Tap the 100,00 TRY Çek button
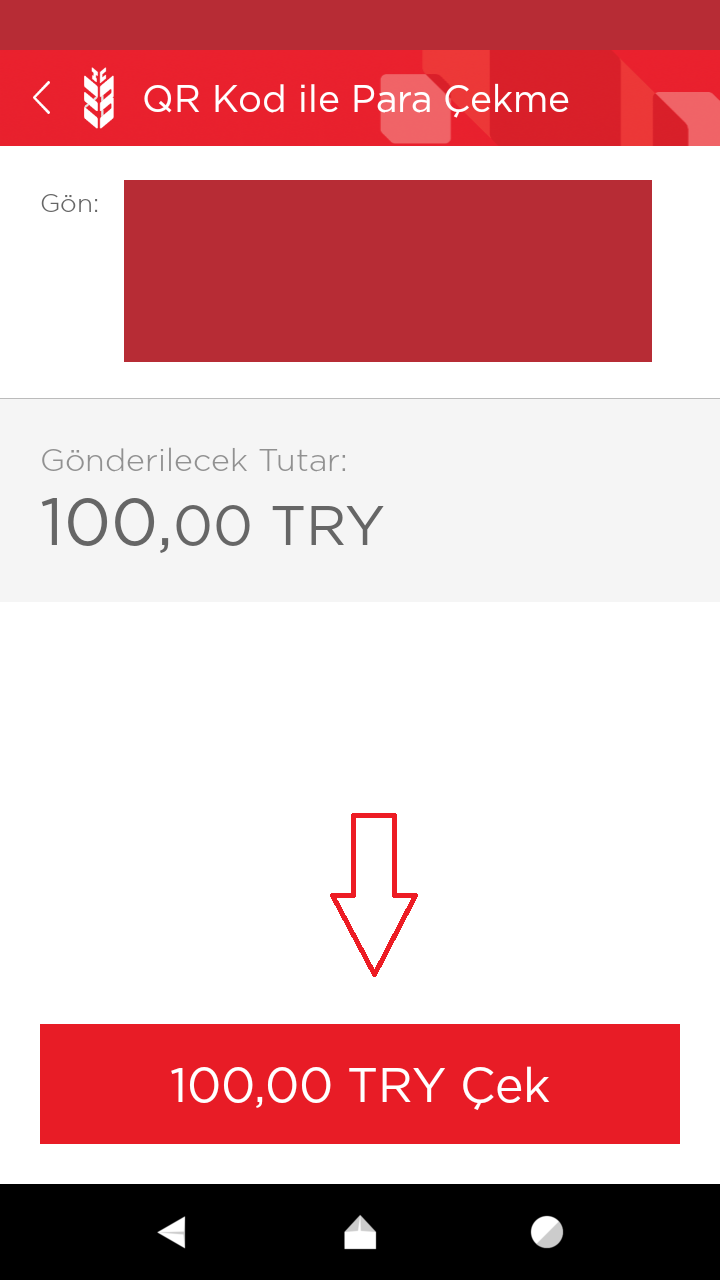720x1280 pixels. (360, 1084)
